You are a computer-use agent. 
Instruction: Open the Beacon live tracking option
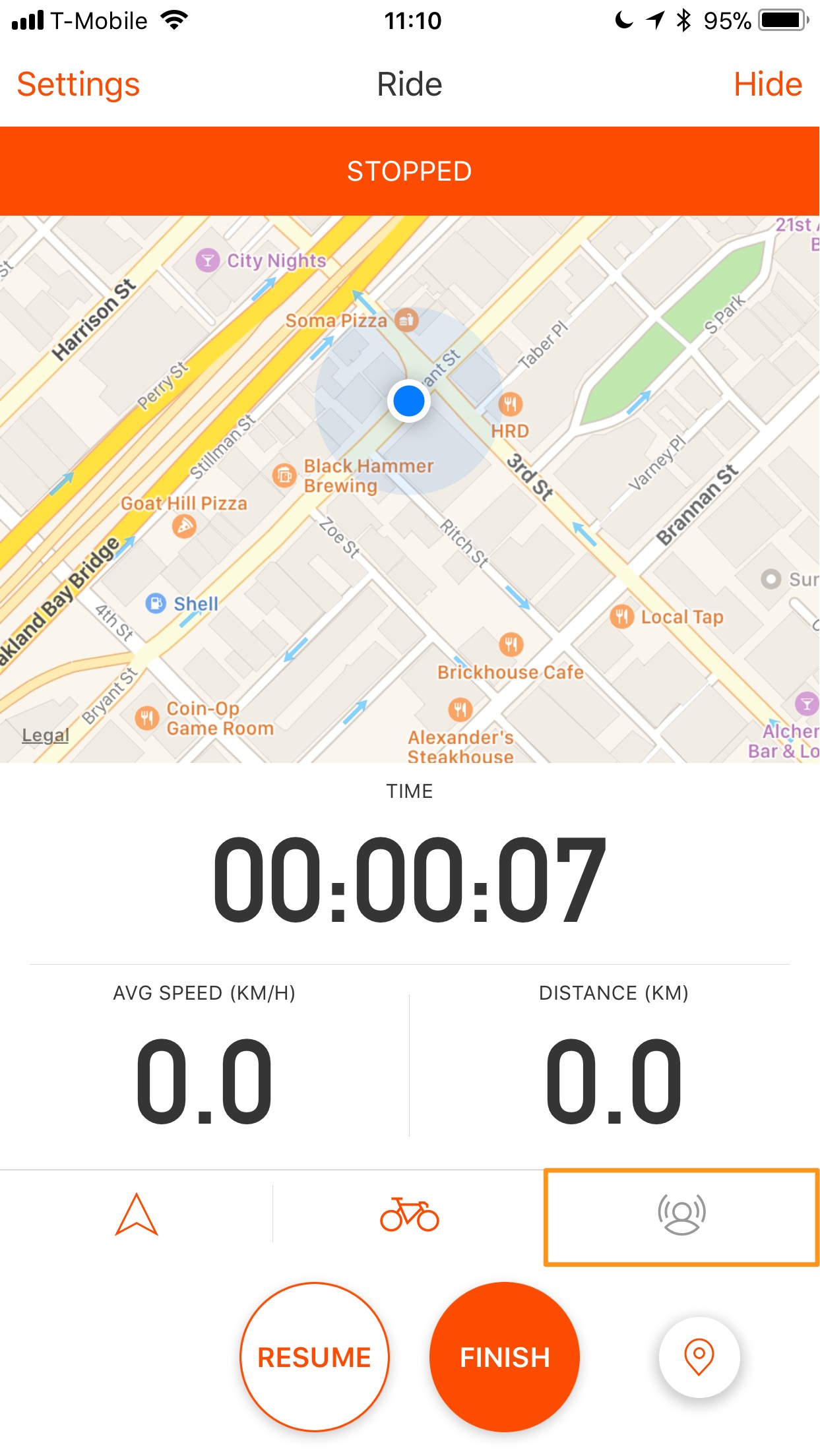pyautogui.click(x=681, y=1216)
